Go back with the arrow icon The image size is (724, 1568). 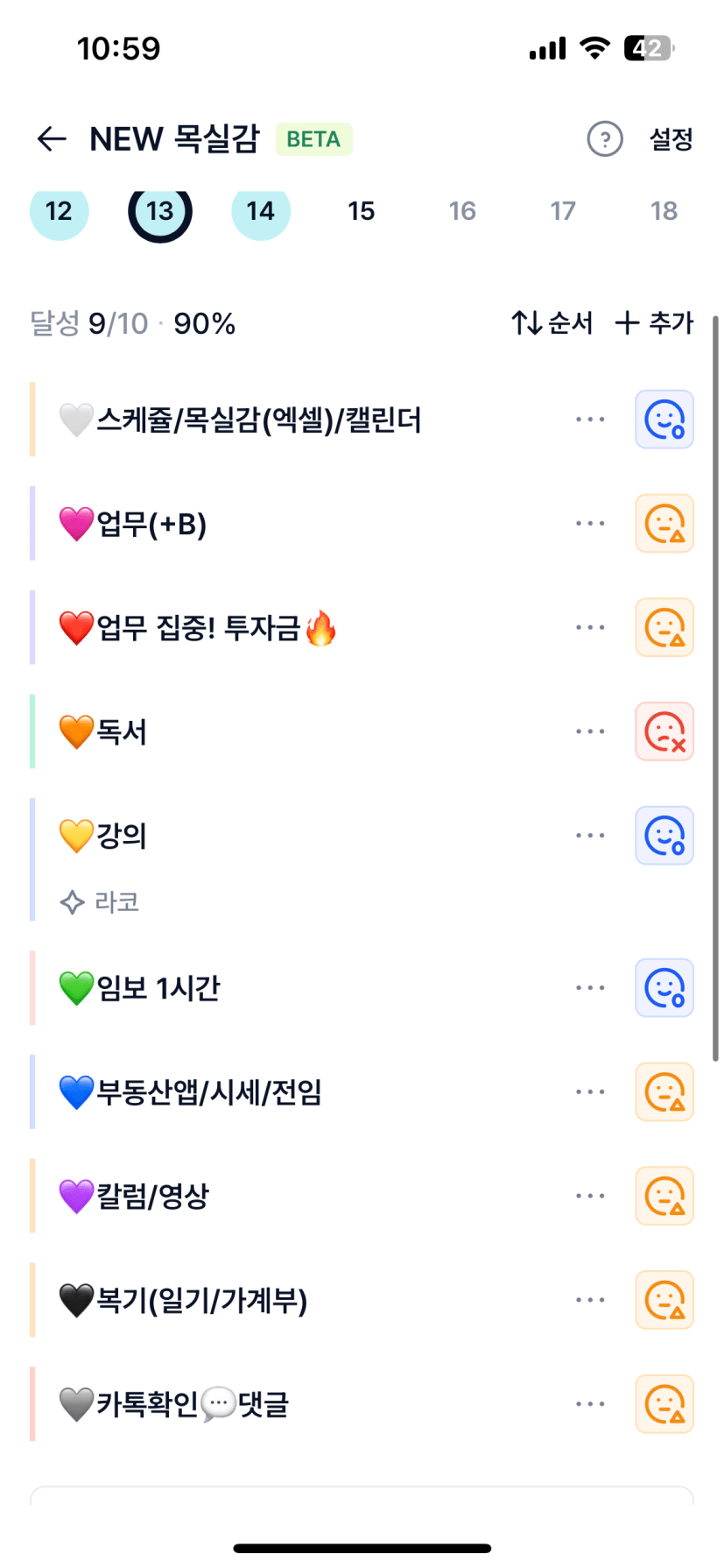coord(52,139)
